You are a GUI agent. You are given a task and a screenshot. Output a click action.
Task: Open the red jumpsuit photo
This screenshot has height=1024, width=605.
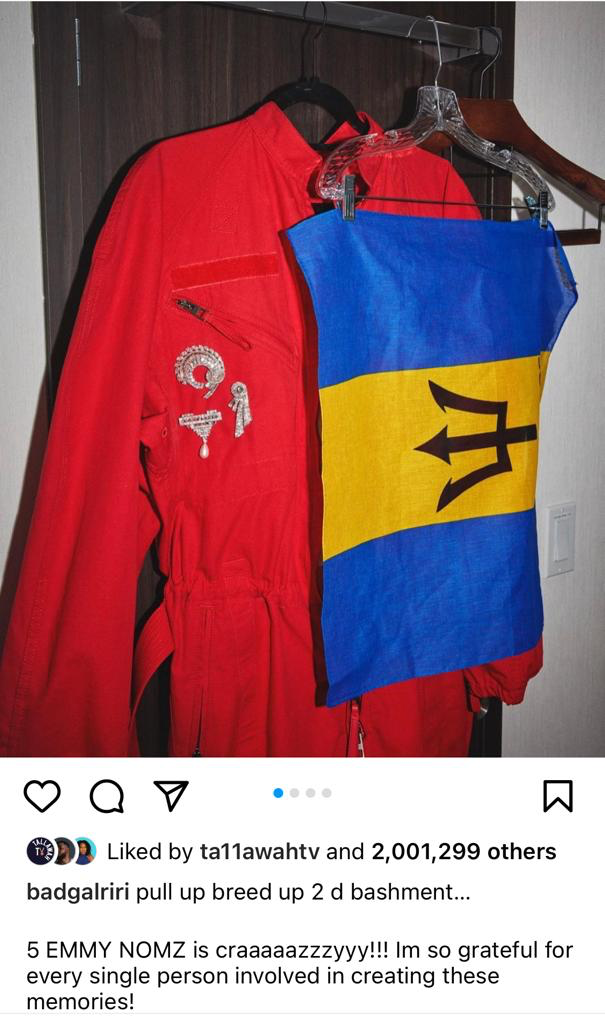tap(302, 400)
